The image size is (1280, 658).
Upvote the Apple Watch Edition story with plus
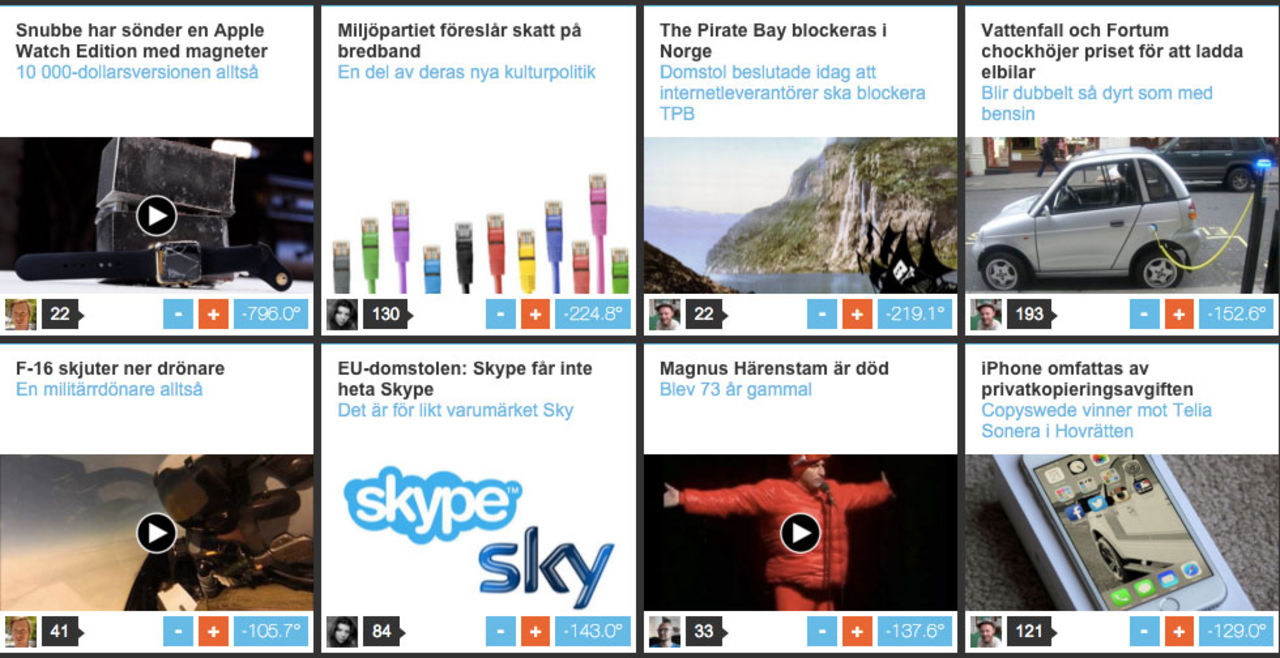(x=213, y=314)
